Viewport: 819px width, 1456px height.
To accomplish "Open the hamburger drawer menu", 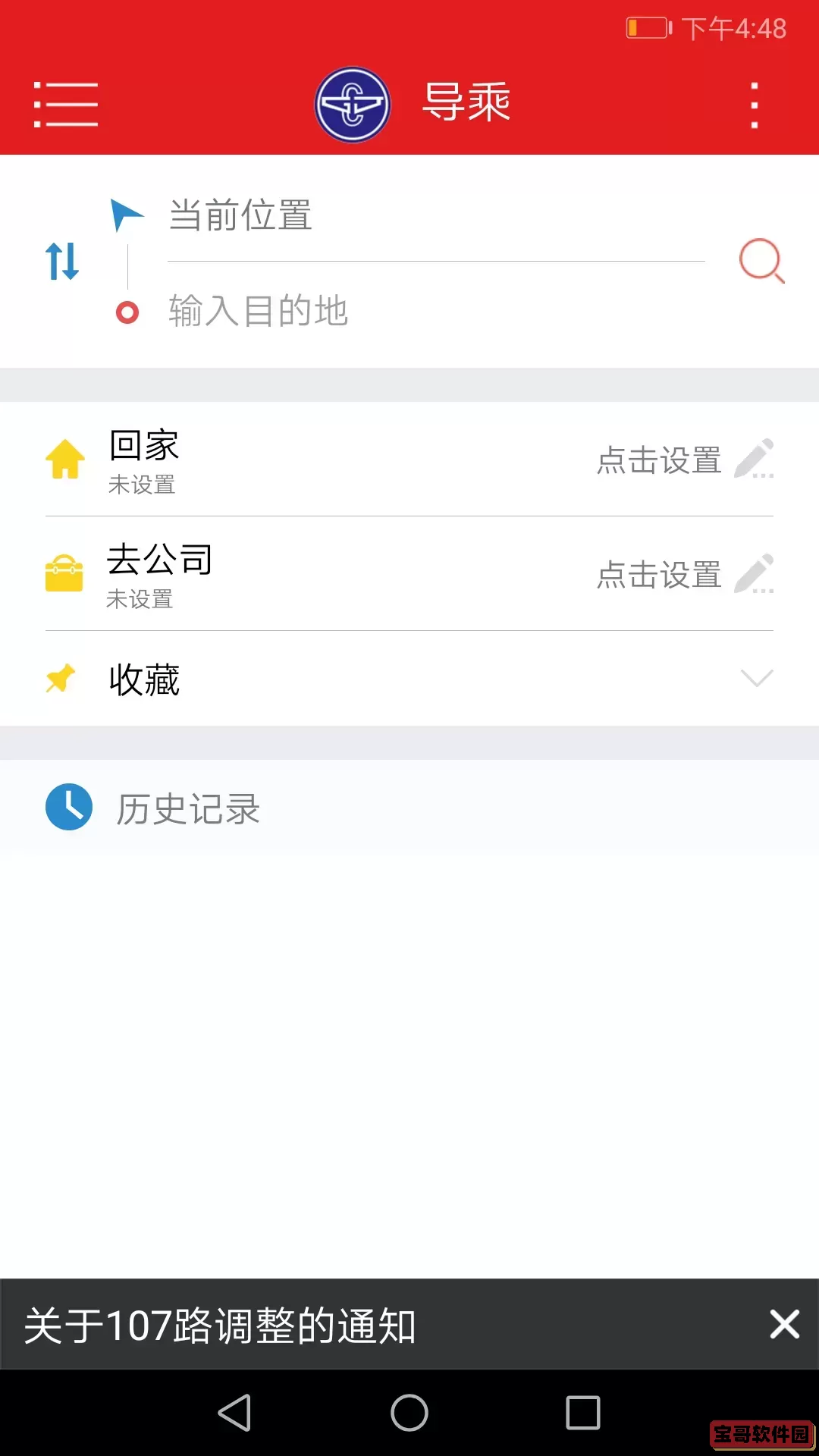I will [x=66, y=105].
